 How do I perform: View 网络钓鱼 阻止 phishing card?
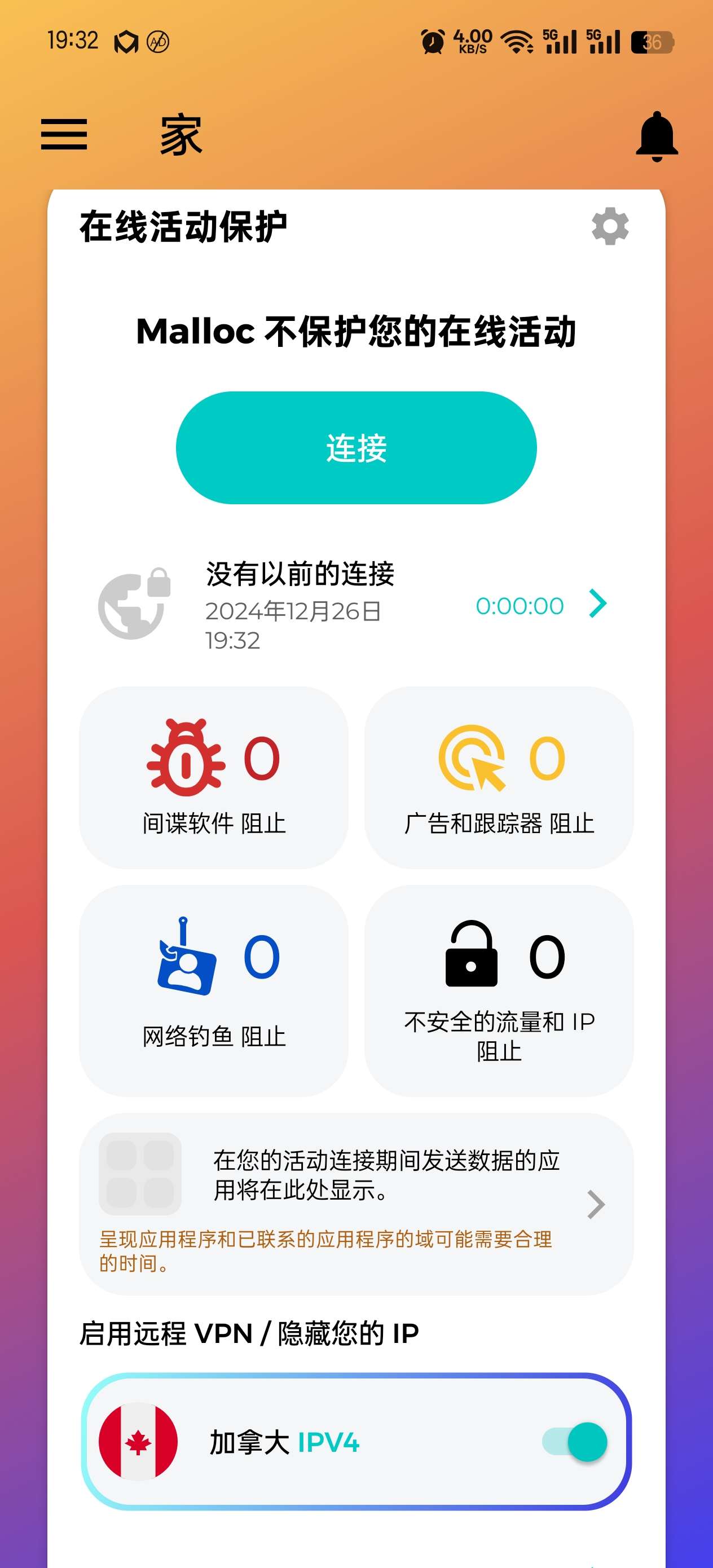coord(214,990)
